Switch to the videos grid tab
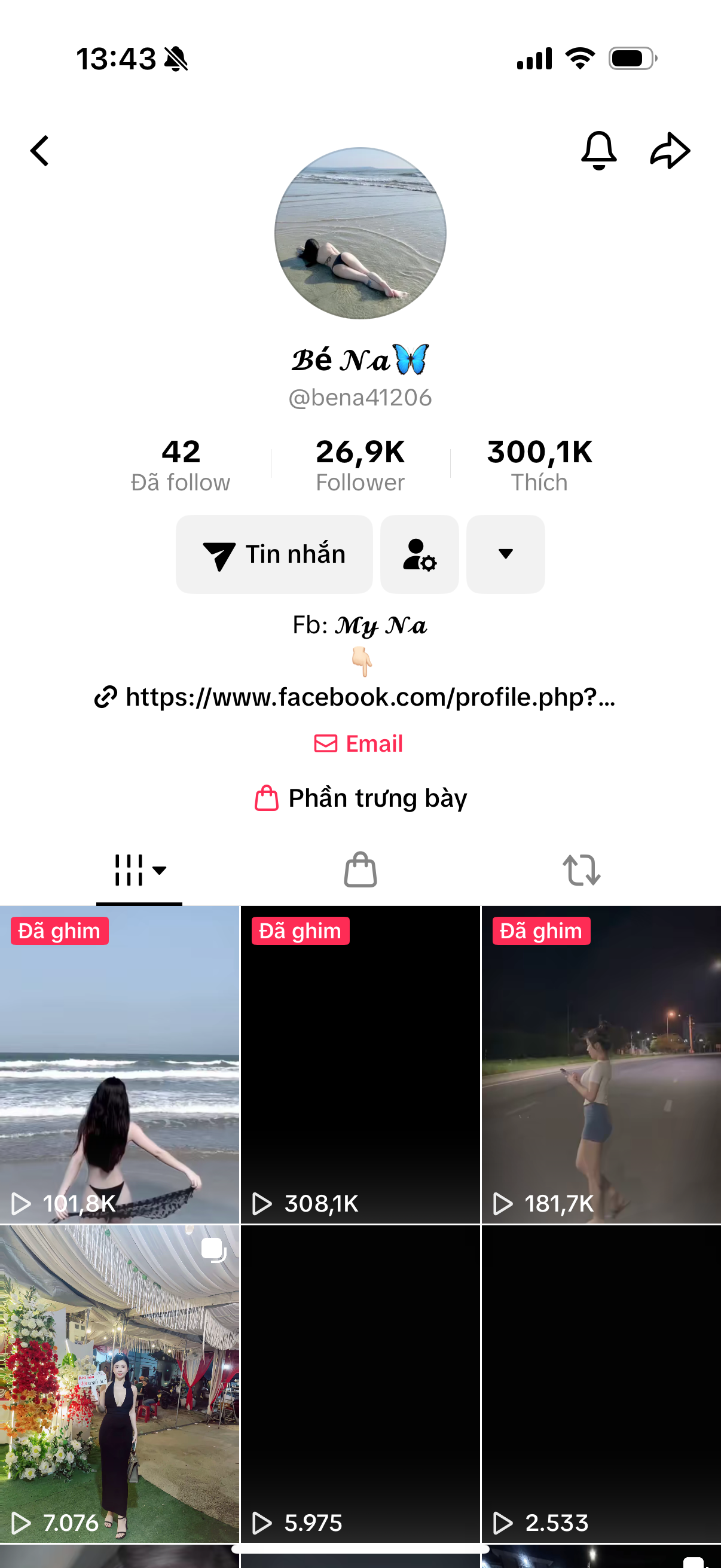Image resolution: width=721 pixels, height=1568 pixels. [139, 870]
